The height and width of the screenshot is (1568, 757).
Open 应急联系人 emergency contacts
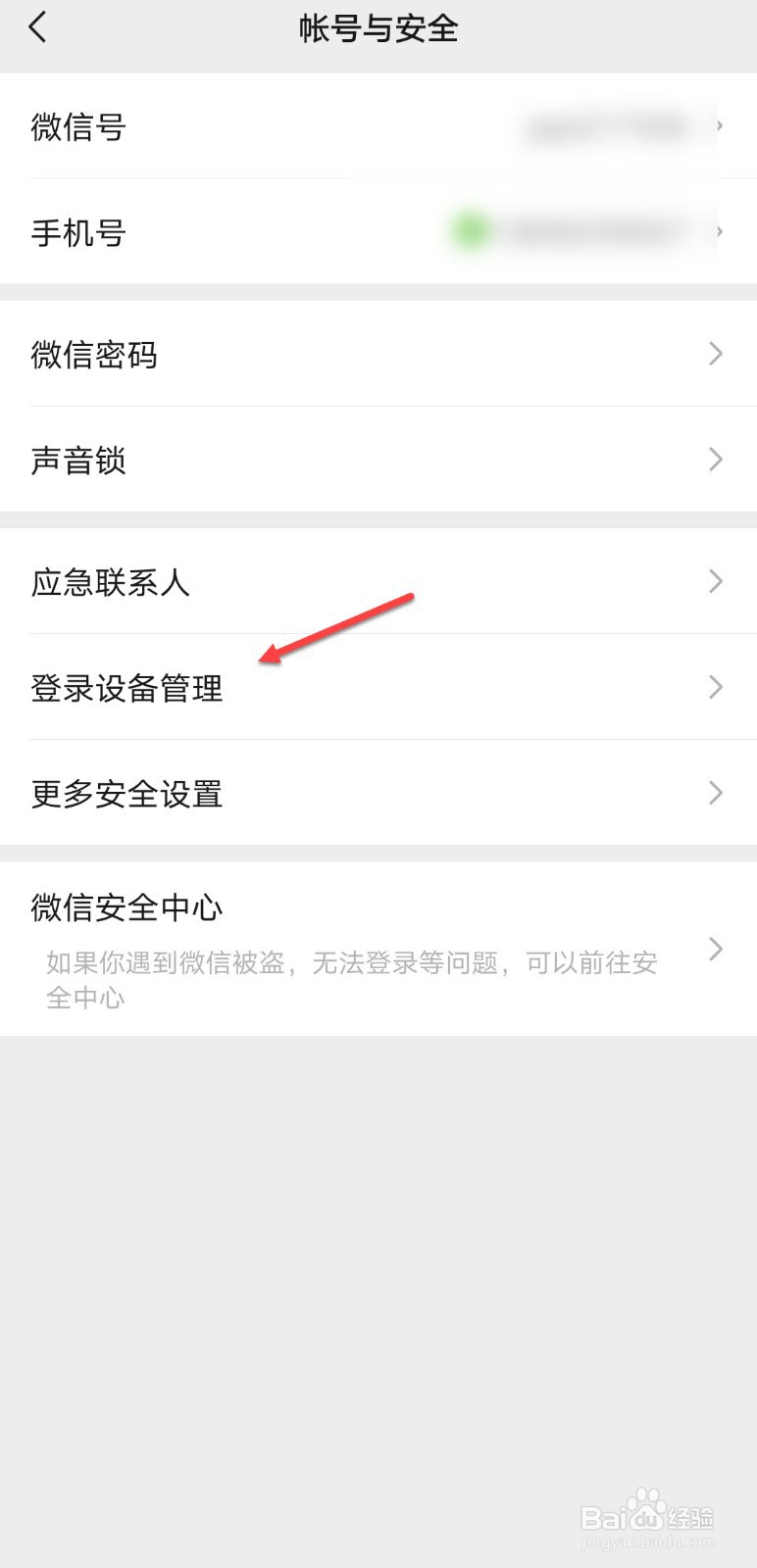(x=112, y=582)
